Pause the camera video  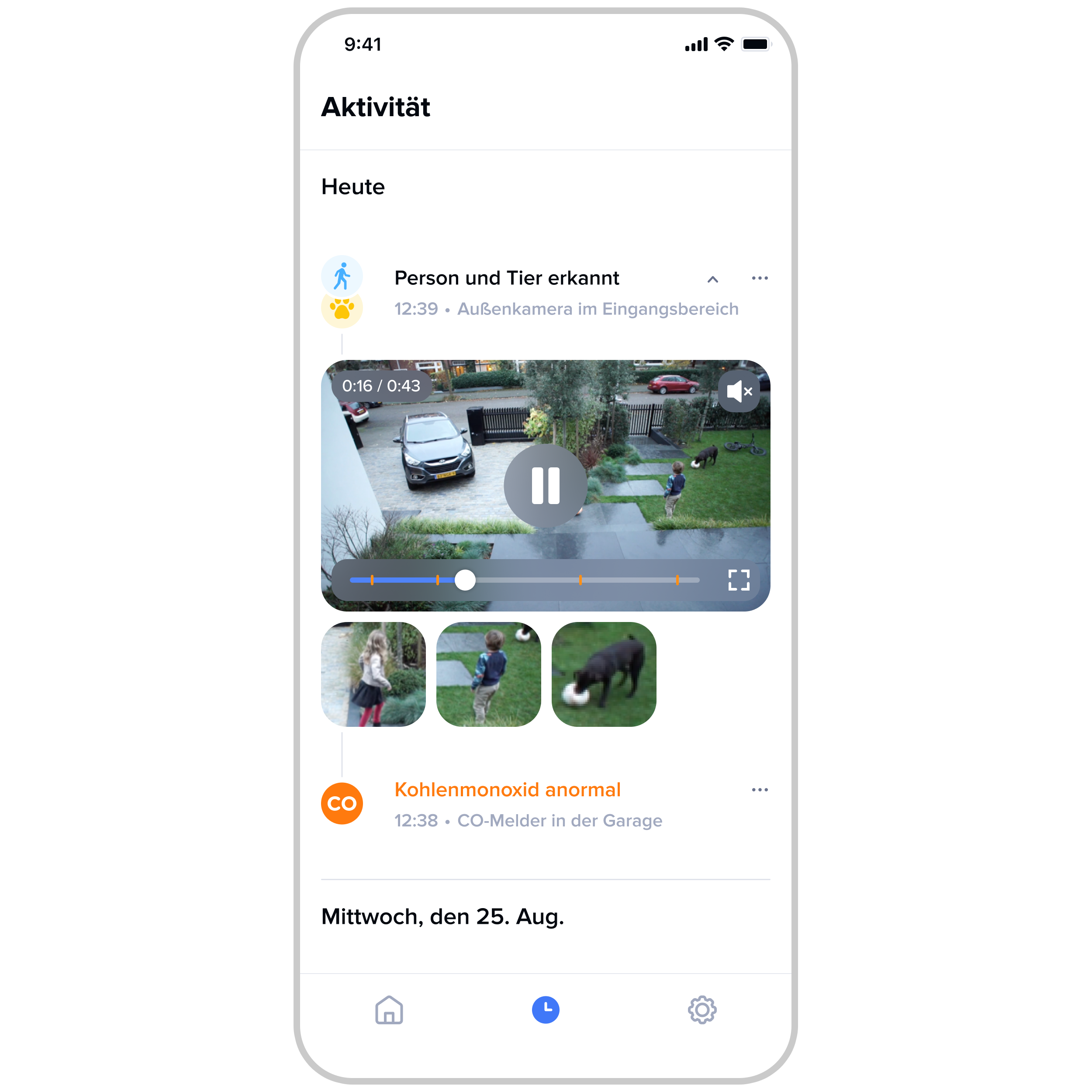pos(546,486)
